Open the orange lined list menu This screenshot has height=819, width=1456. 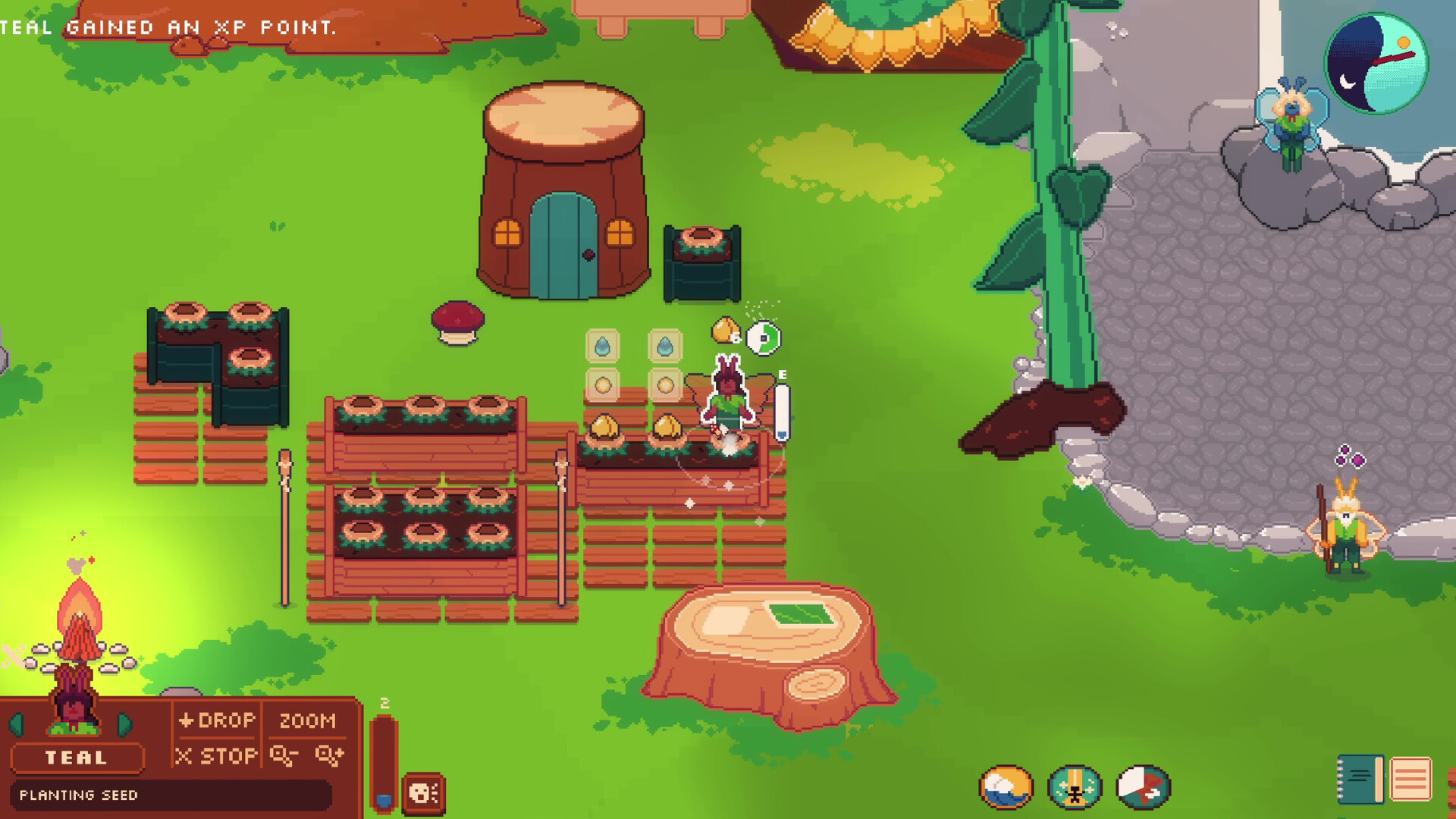pyautogui.click(x=1410, y=779)
